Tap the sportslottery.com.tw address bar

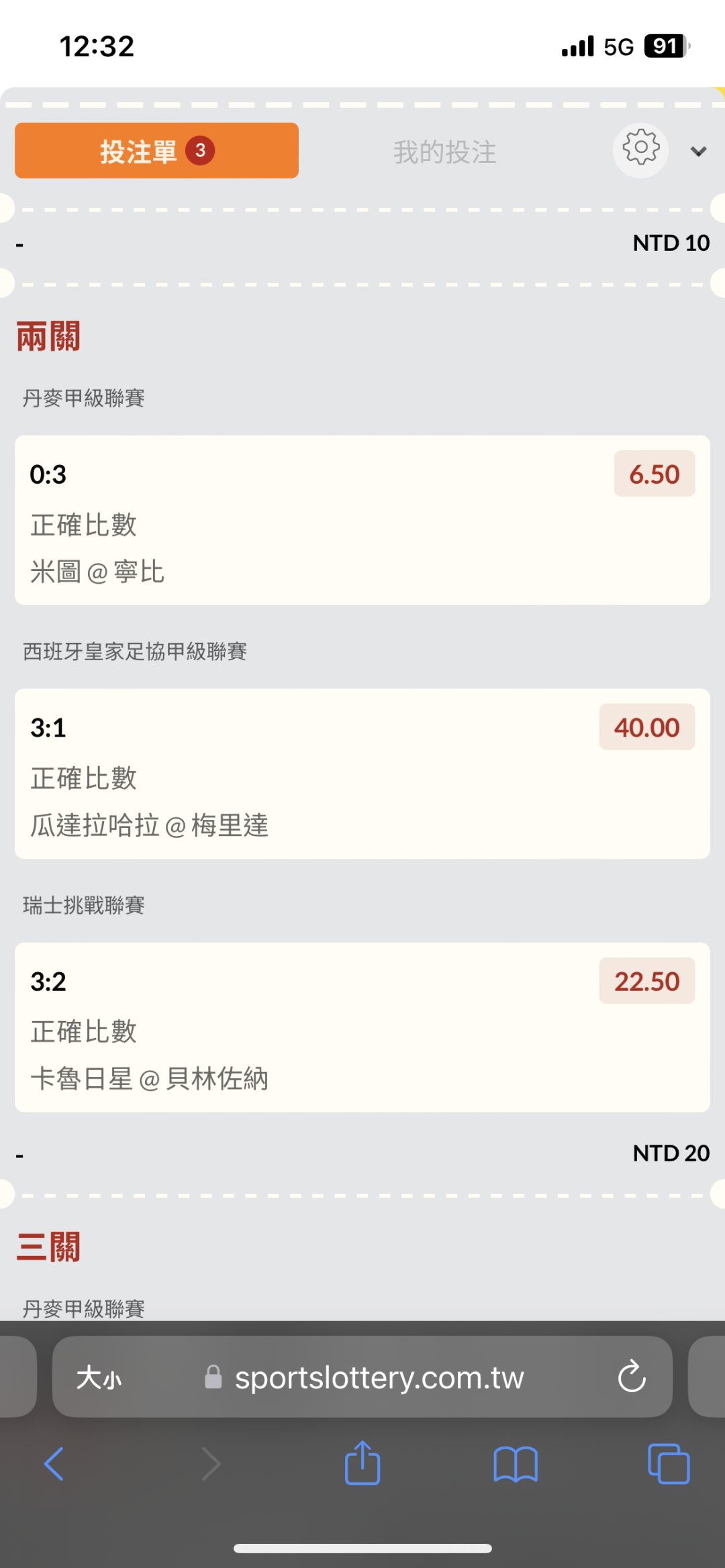tap(379, 1378)
